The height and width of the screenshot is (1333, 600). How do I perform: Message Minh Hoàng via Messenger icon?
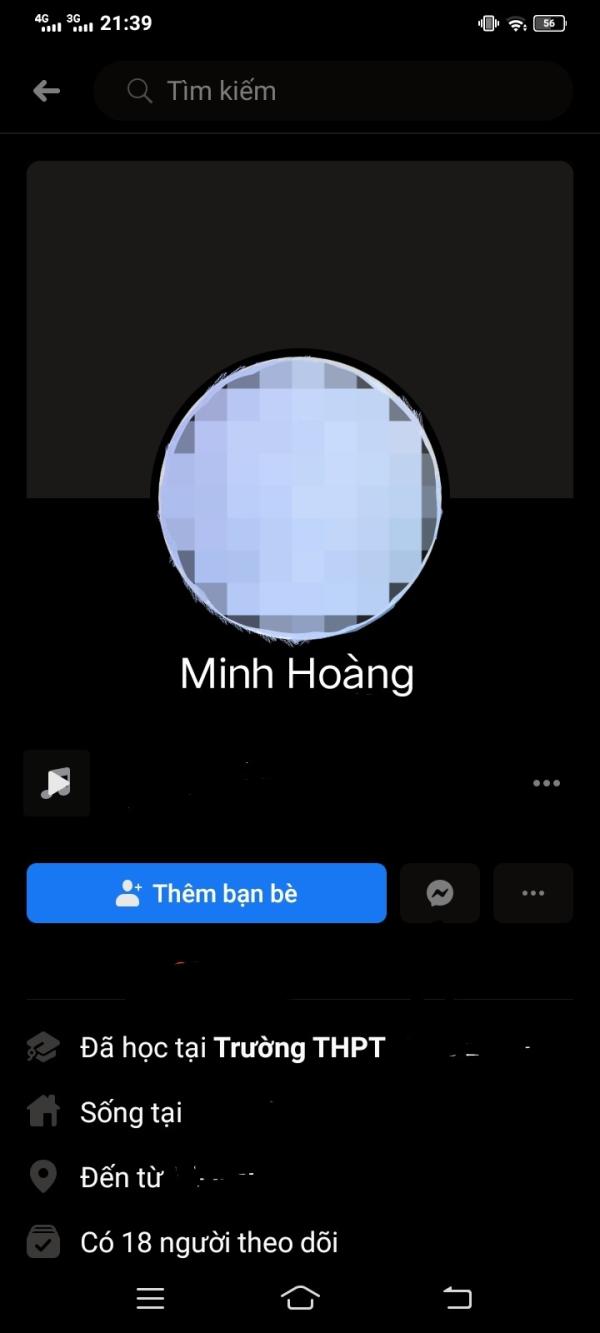[440, 893]
